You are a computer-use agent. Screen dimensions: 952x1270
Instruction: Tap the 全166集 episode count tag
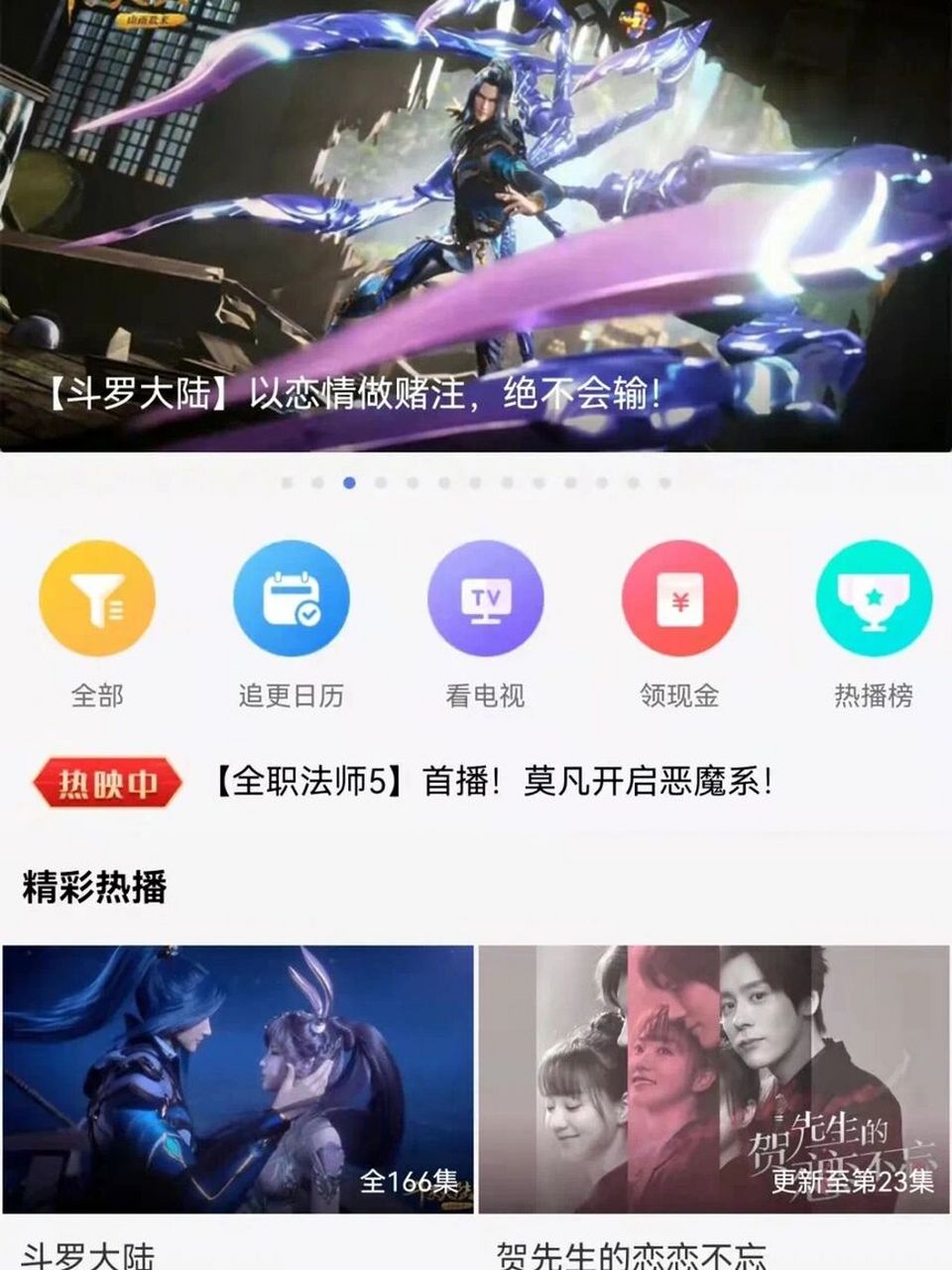pos(406,1182)
